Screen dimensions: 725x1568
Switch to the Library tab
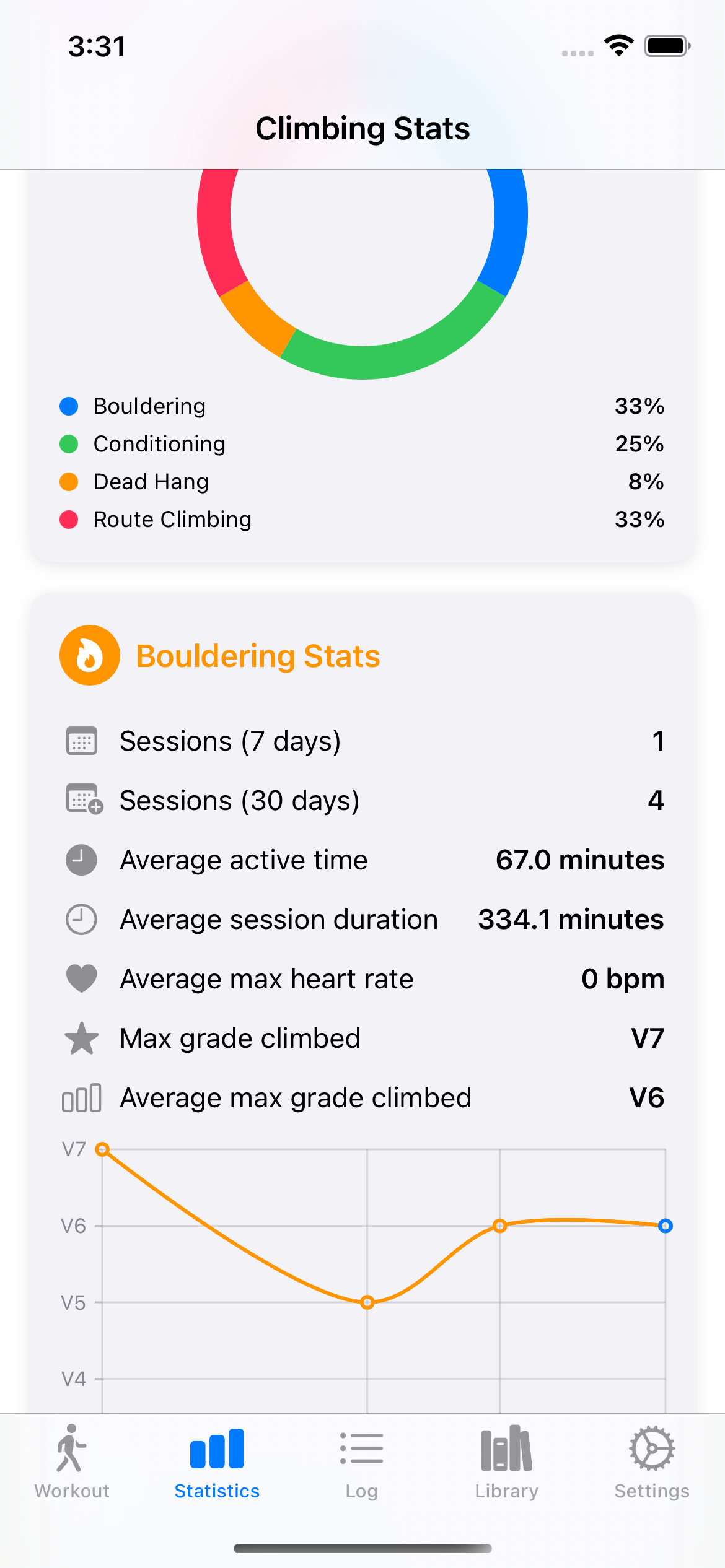click(x=506, y=1468)
